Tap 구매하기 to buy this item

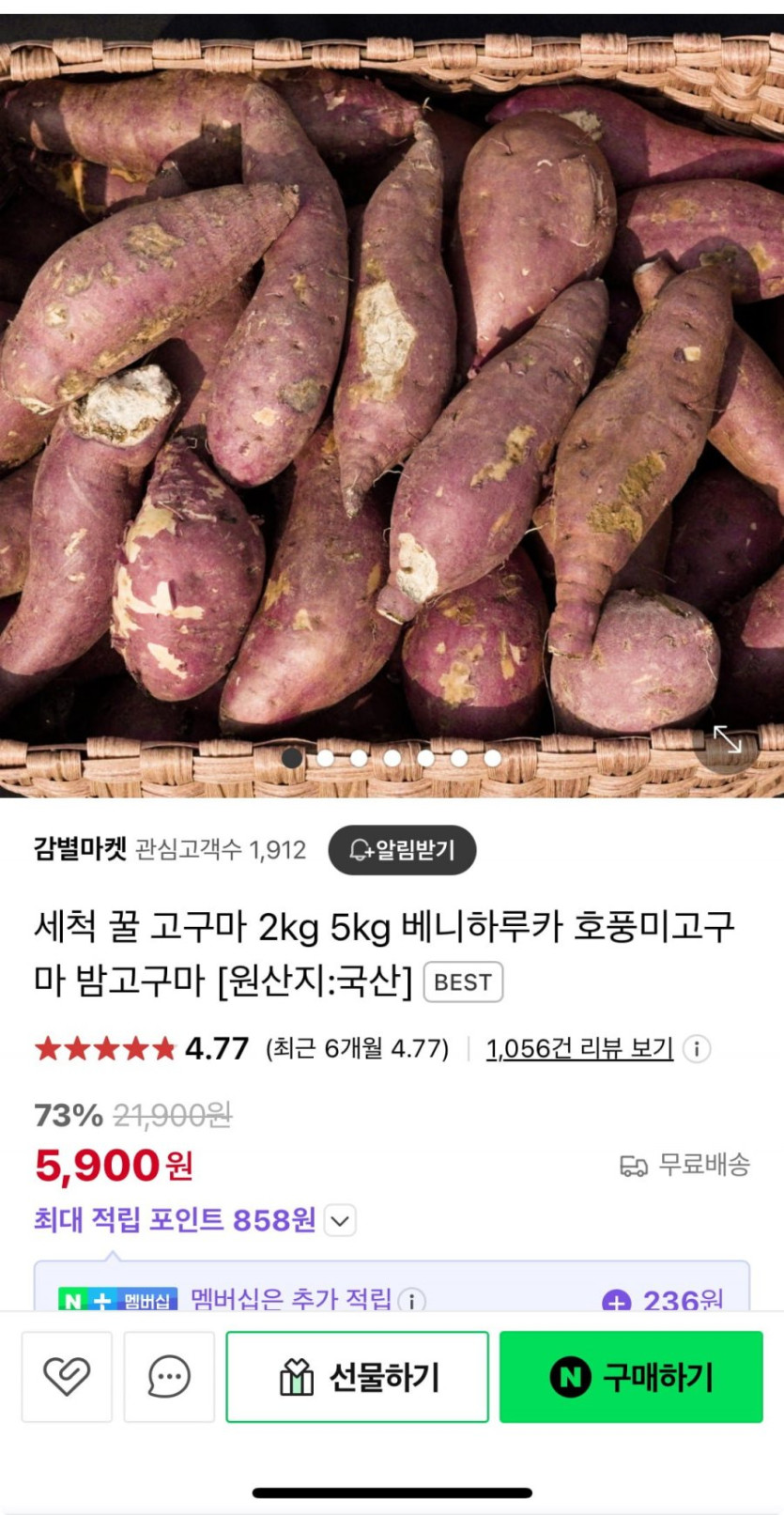point(631,1376)
